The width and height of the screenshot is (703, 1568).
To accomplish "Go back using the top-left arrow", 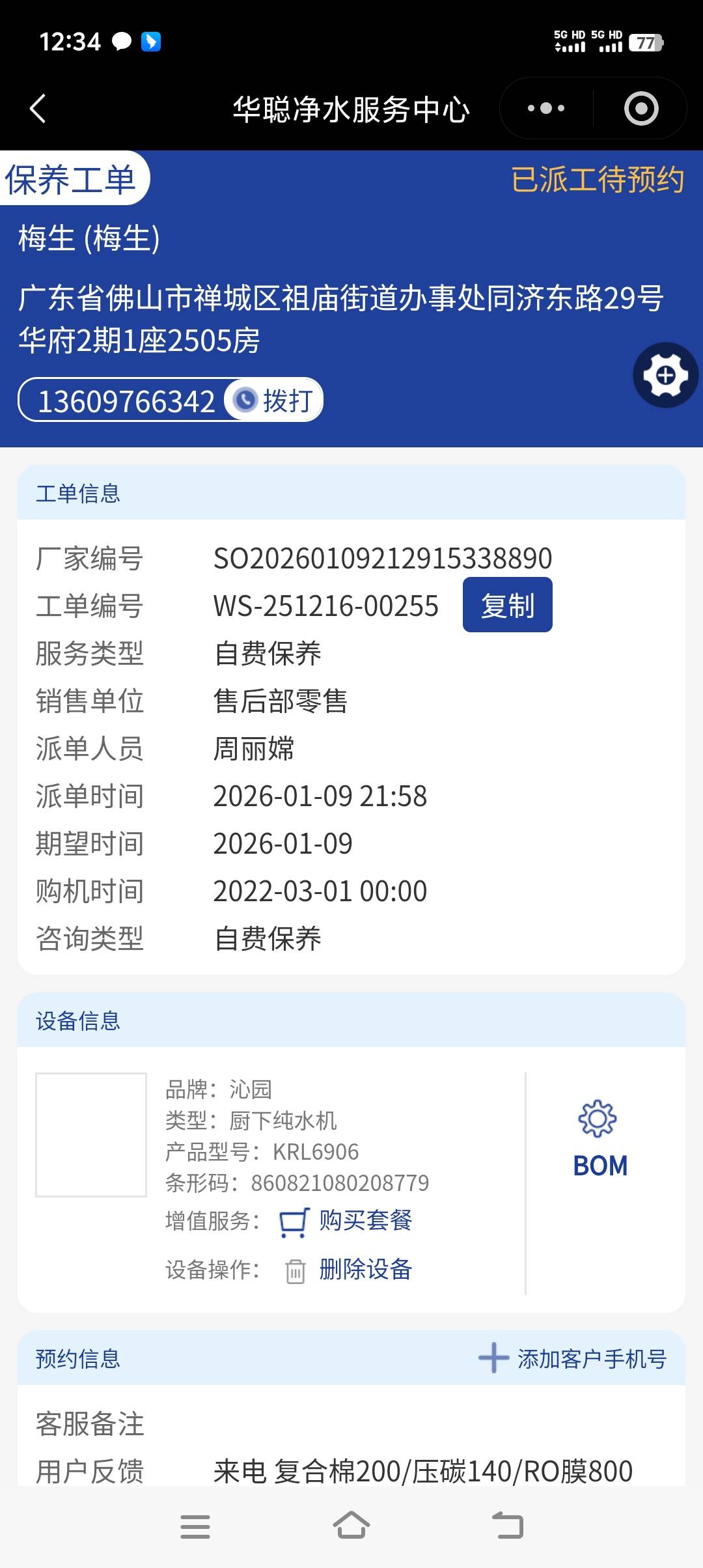I will pyautogui.click(x=38, y=109).
